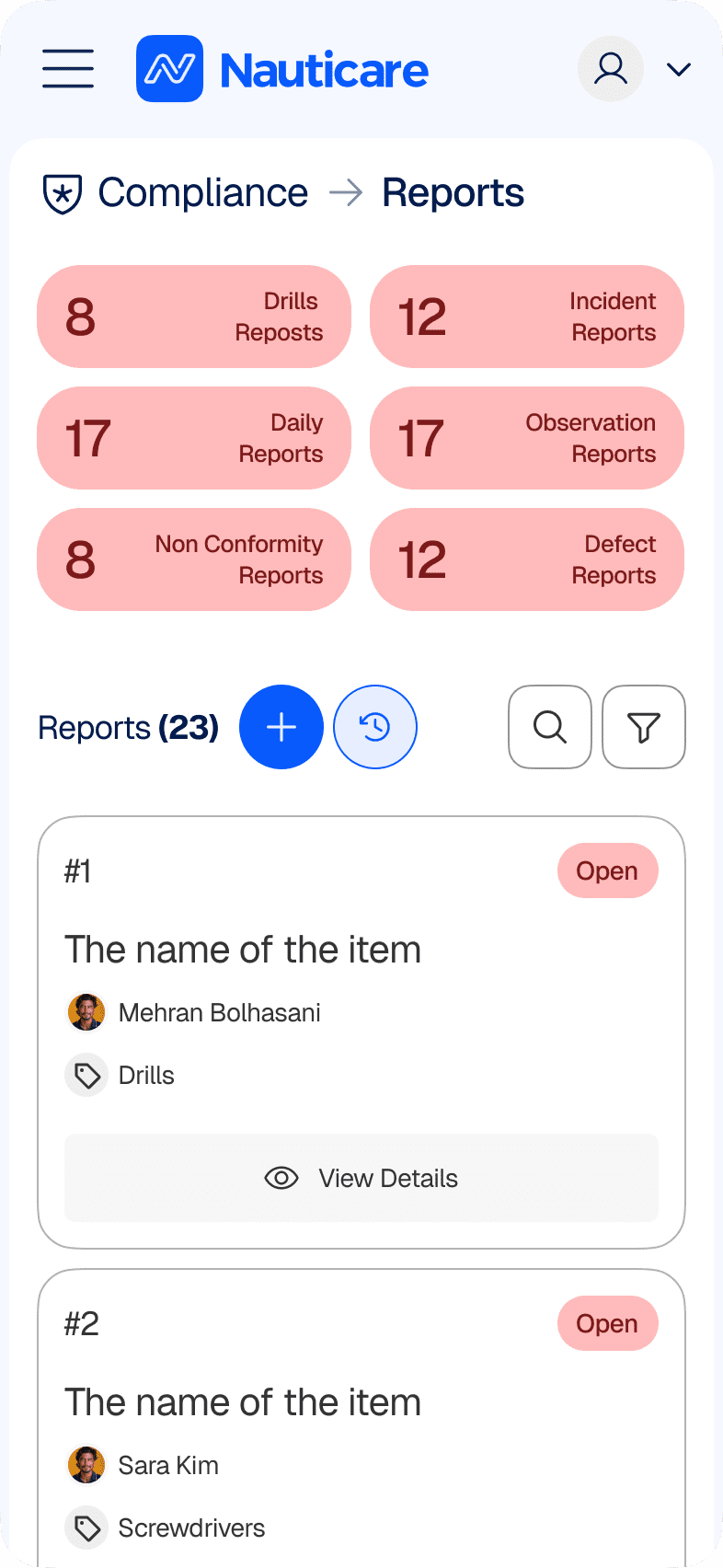This screenshot has width=723, height=1568.
Task: Expand the user profile dropdown
Action: [x=678, y=69]
